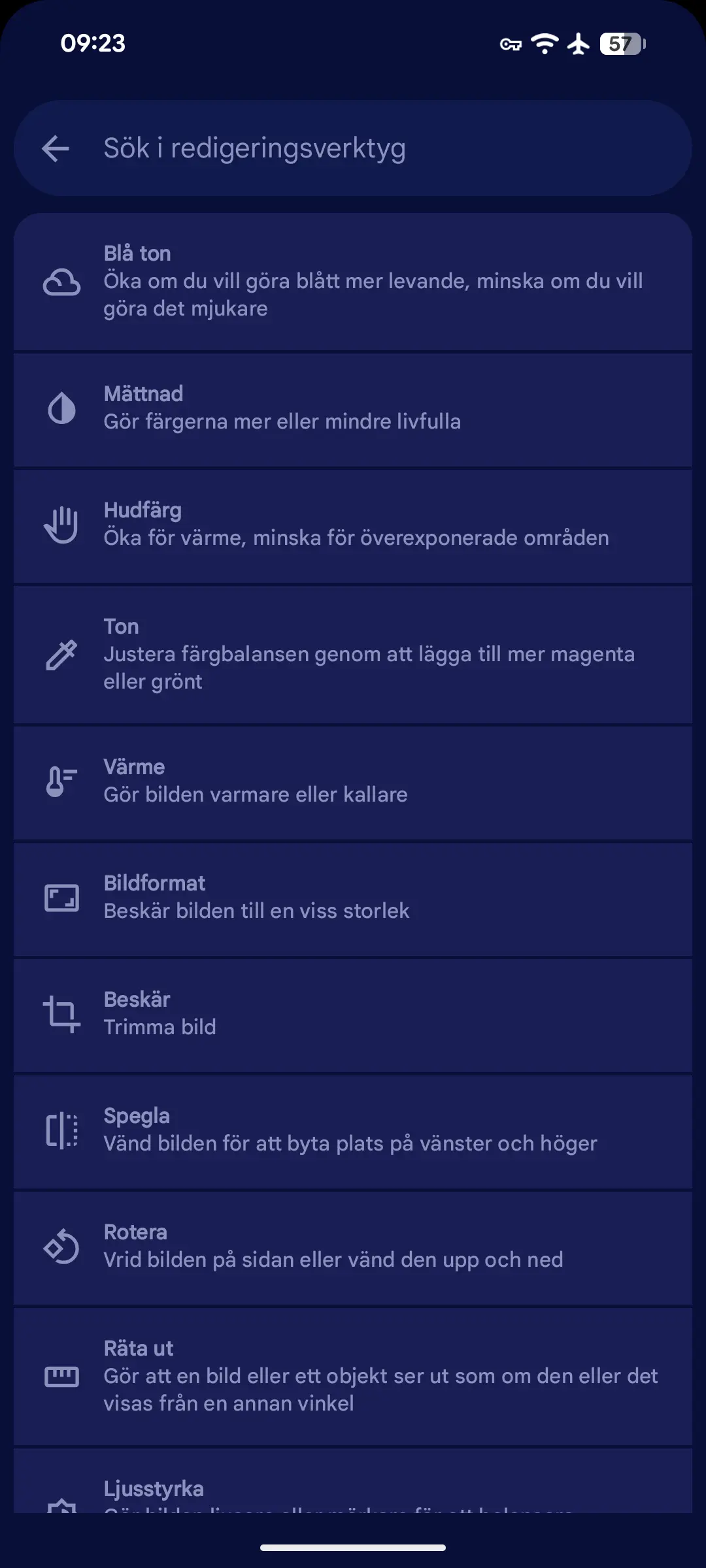The height and width of the screenshot is (1568, 706).
Task: Choose the Spegla flip tool
Action: pos(353,1132)
